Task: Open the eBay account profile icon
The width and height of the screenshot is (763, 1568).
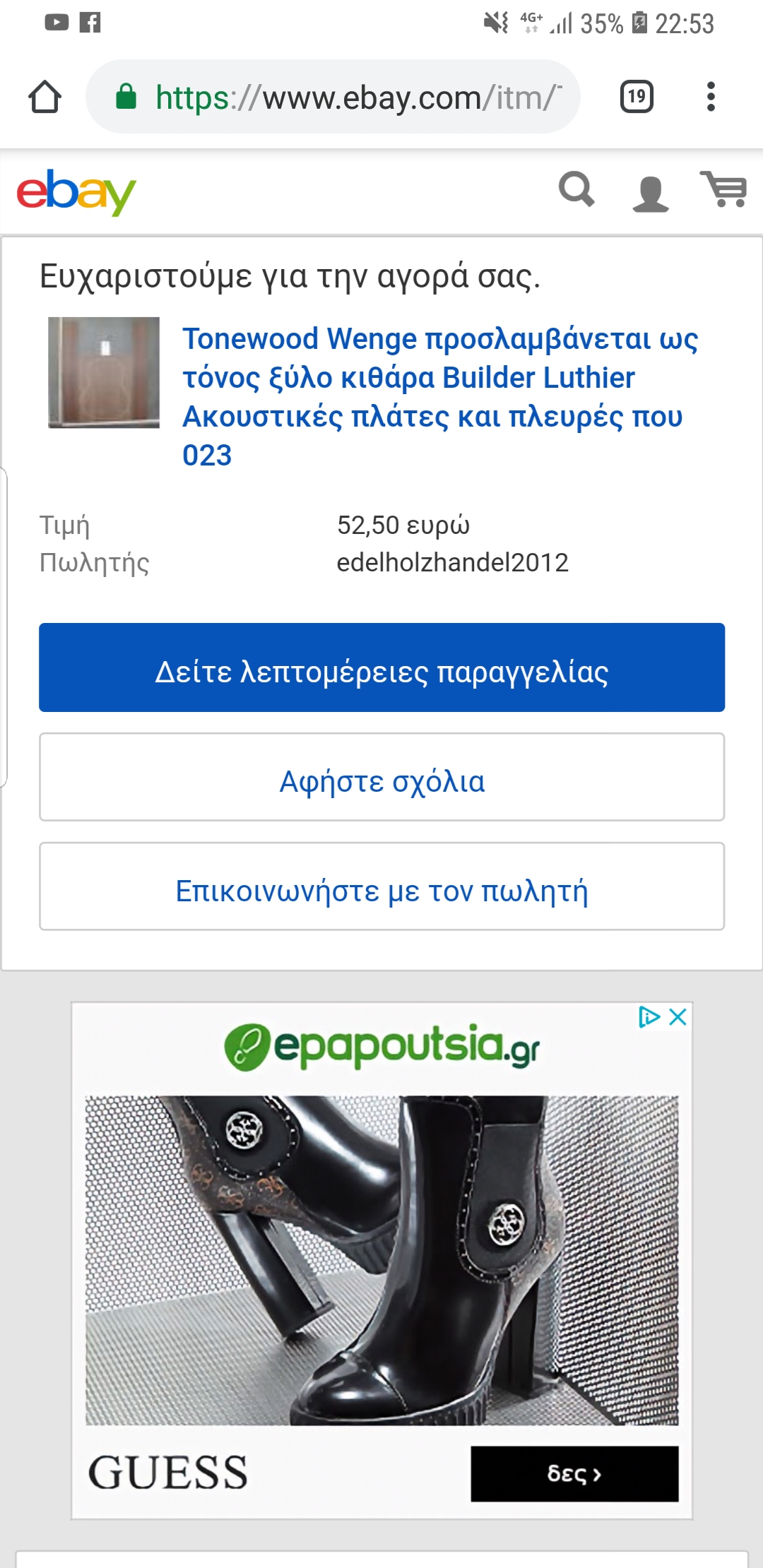Action: click(650, 193)
